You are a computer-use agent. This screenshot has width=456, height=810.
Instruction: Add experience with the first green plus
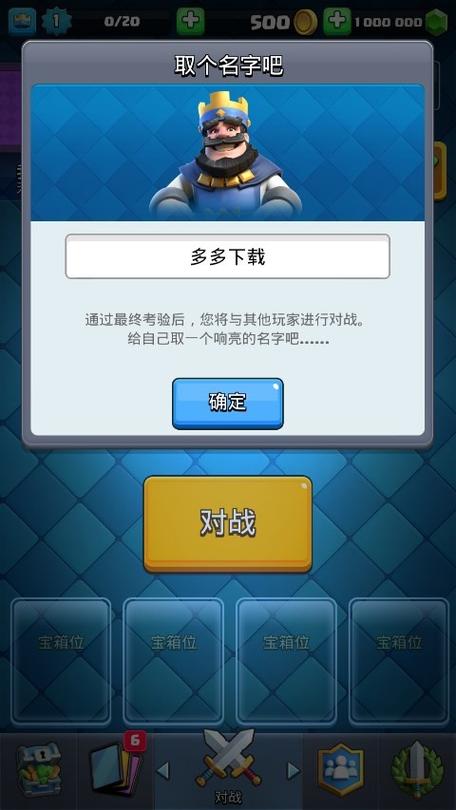(x=191, y=21)
